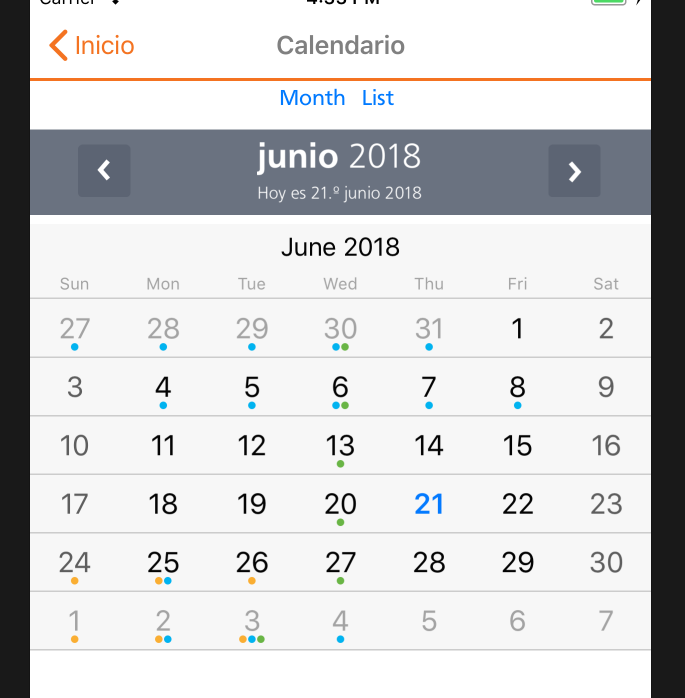Tap June 4 on the calendar
685x698 pixels.
(163, 387)
